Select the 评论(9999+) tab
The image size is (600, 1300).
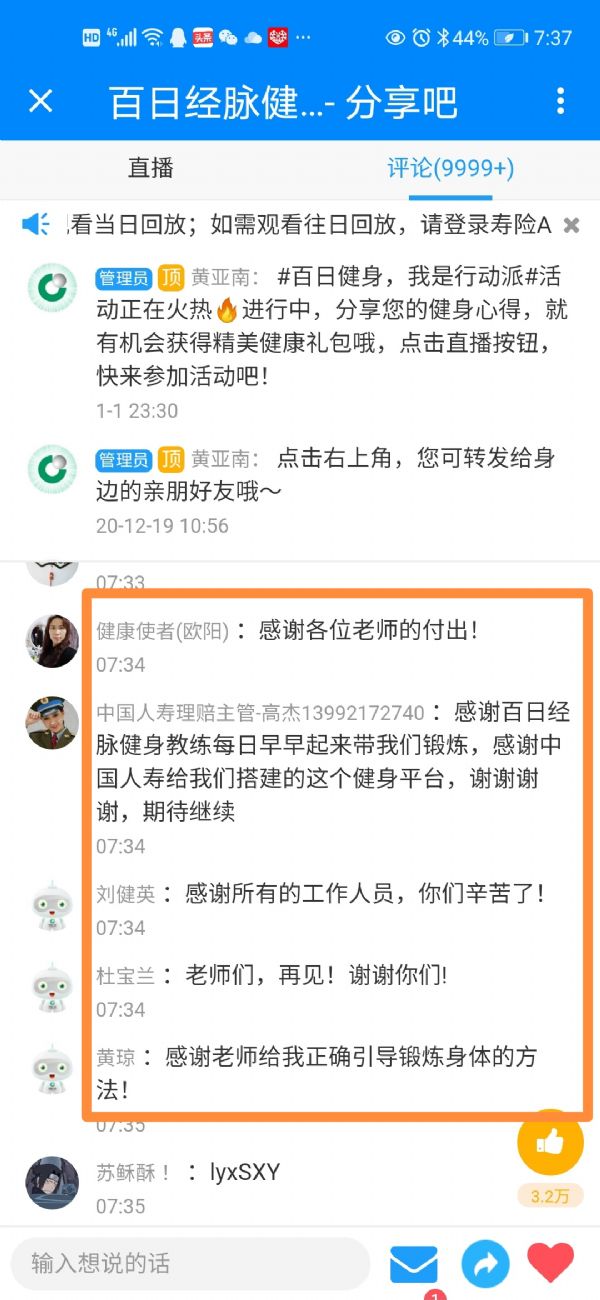(451, 168)
